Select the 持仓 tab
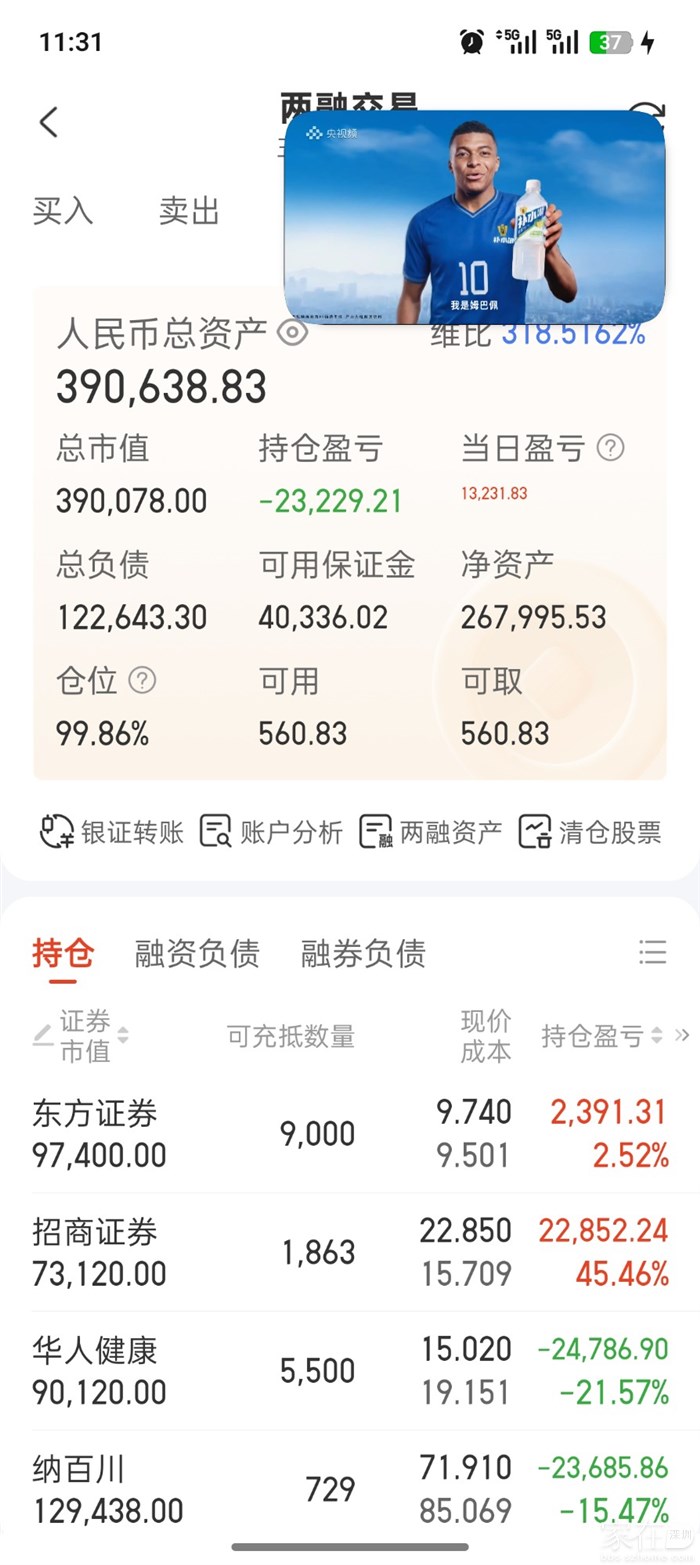The image size is (700, 1565). coord(63,953)
